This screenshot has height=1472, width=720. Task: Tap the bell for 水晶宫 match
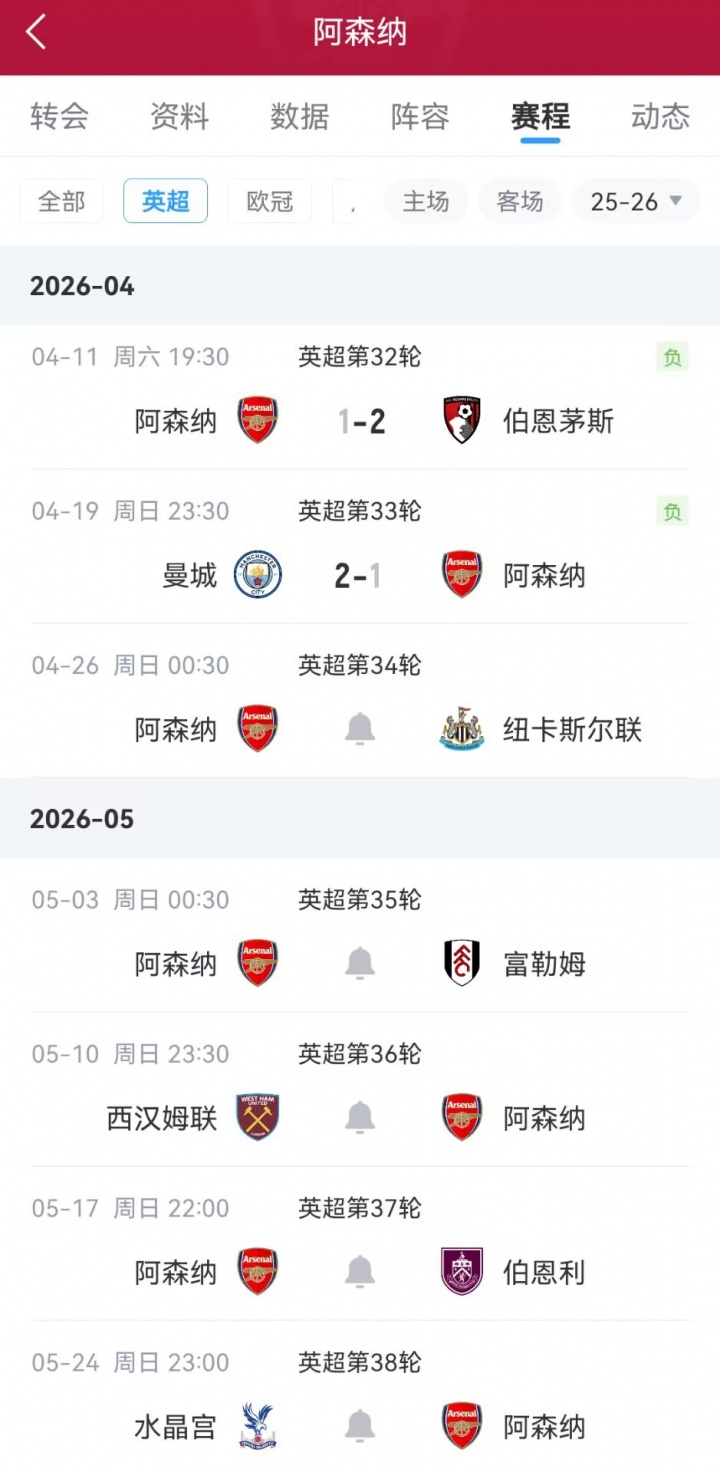pos(360,1426)
